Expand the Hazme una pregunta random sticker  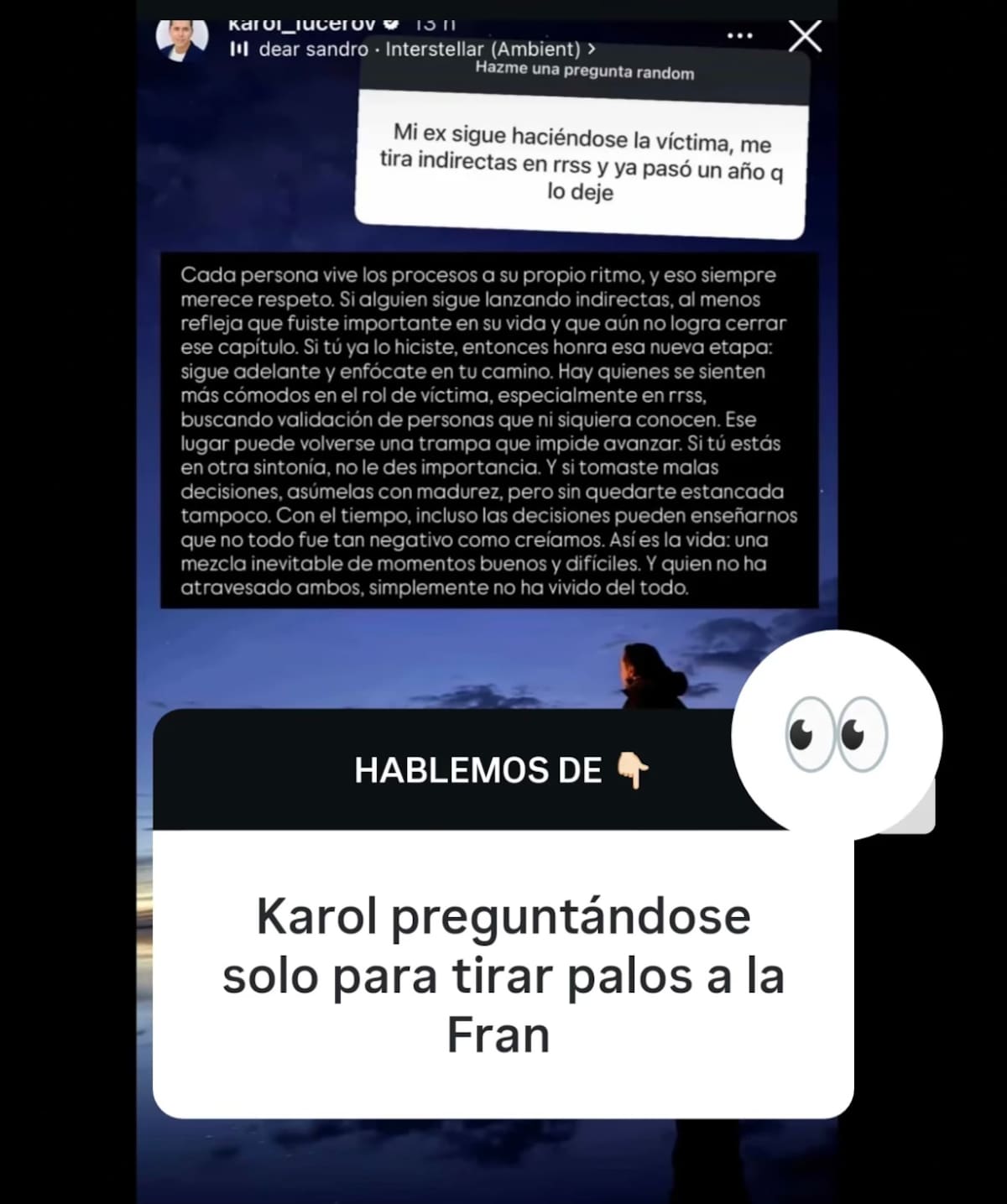pyautogui.click(x=584, y=73)
